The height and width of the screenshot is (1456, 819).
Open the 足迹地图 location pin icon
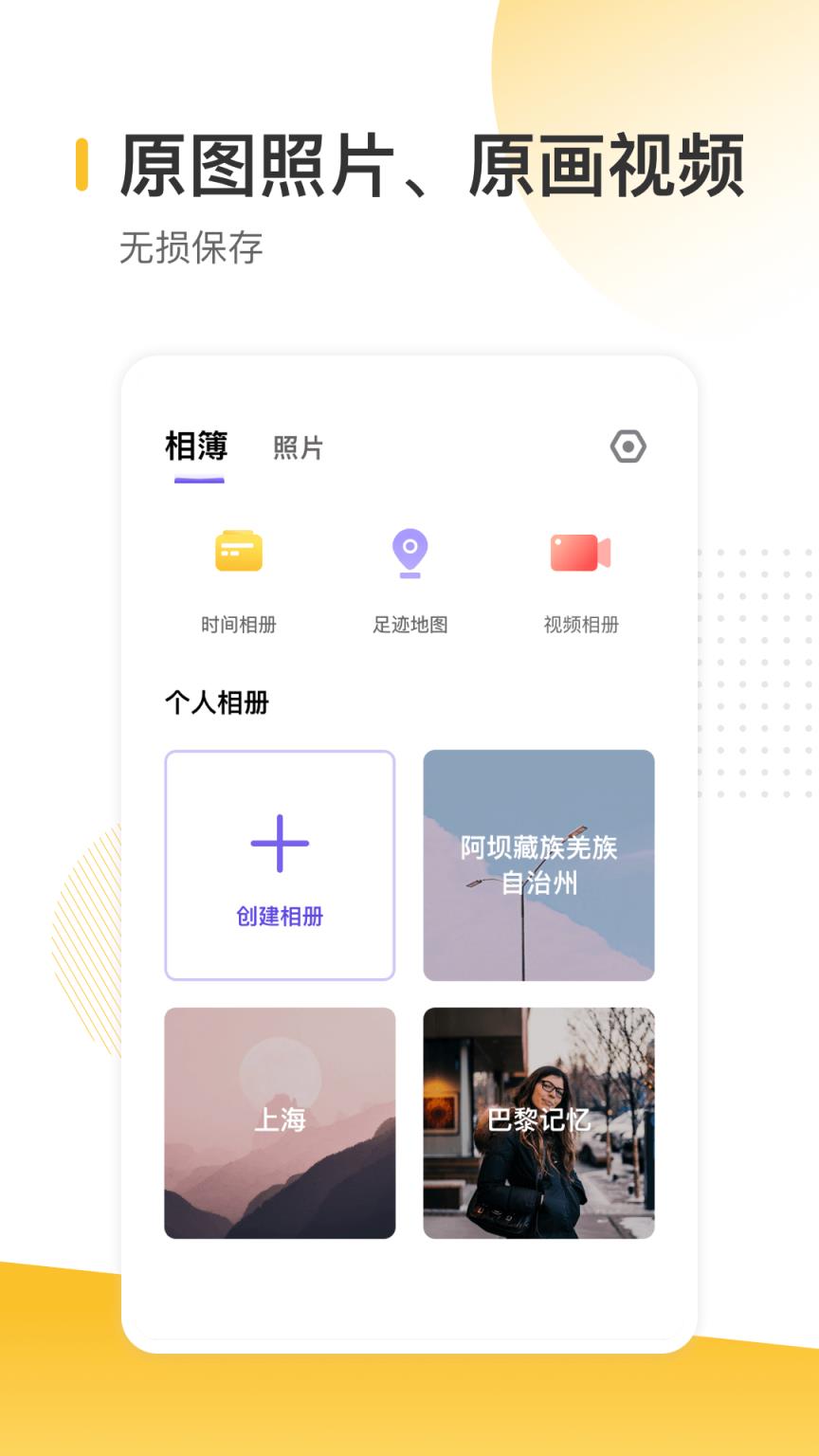point(409,552)
